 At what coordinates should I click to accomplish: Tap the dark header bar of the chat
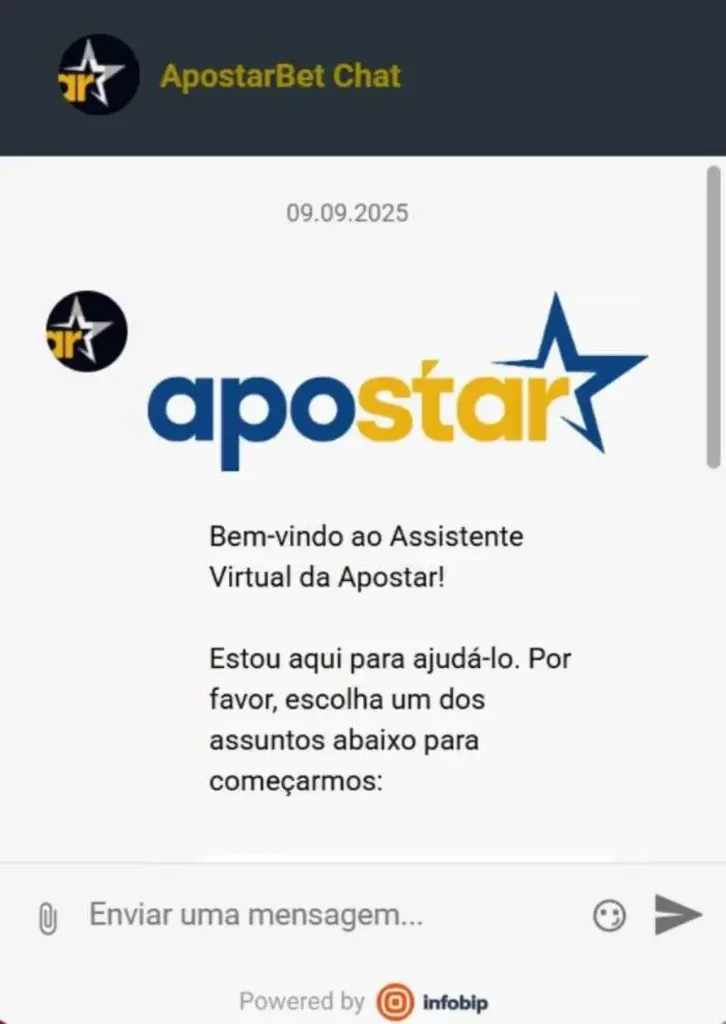click(500, 75)
